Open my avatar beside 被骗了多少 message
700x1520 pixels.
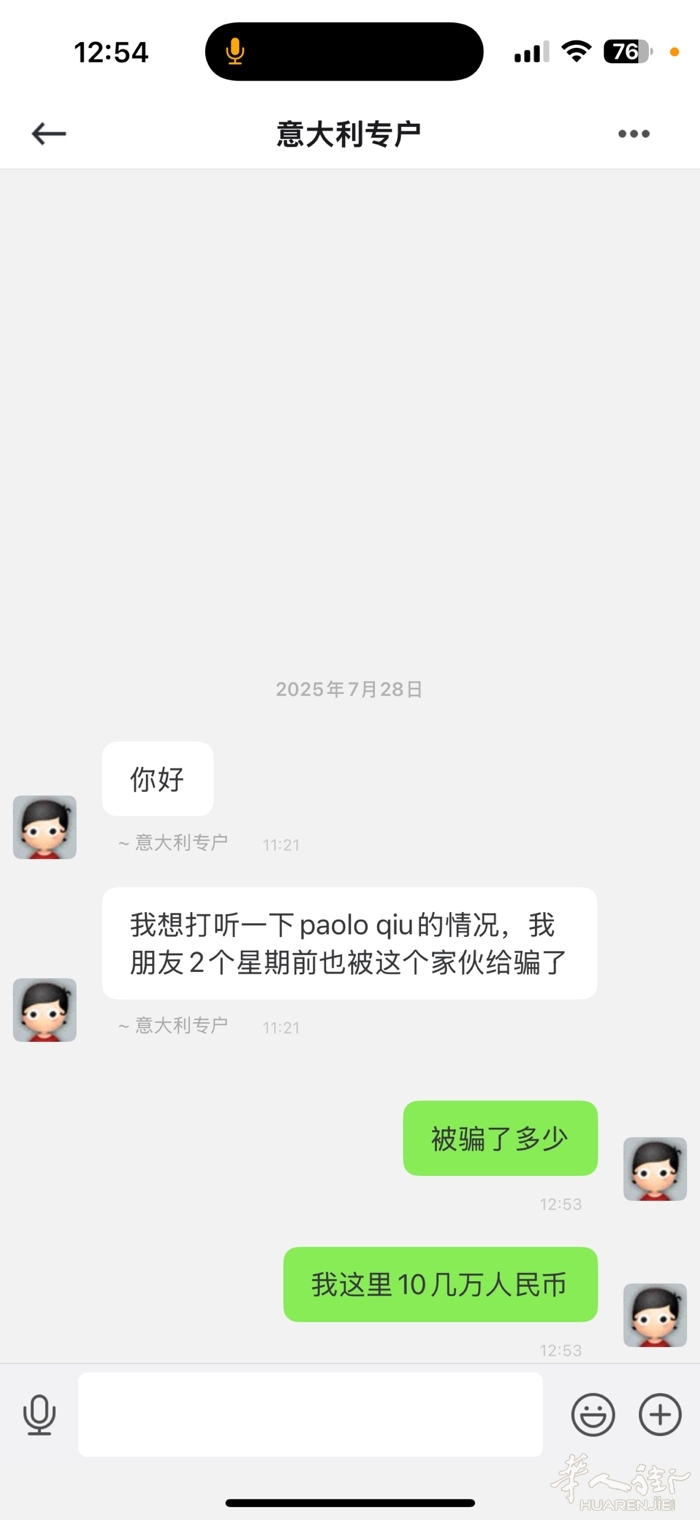coord(655,1169)
